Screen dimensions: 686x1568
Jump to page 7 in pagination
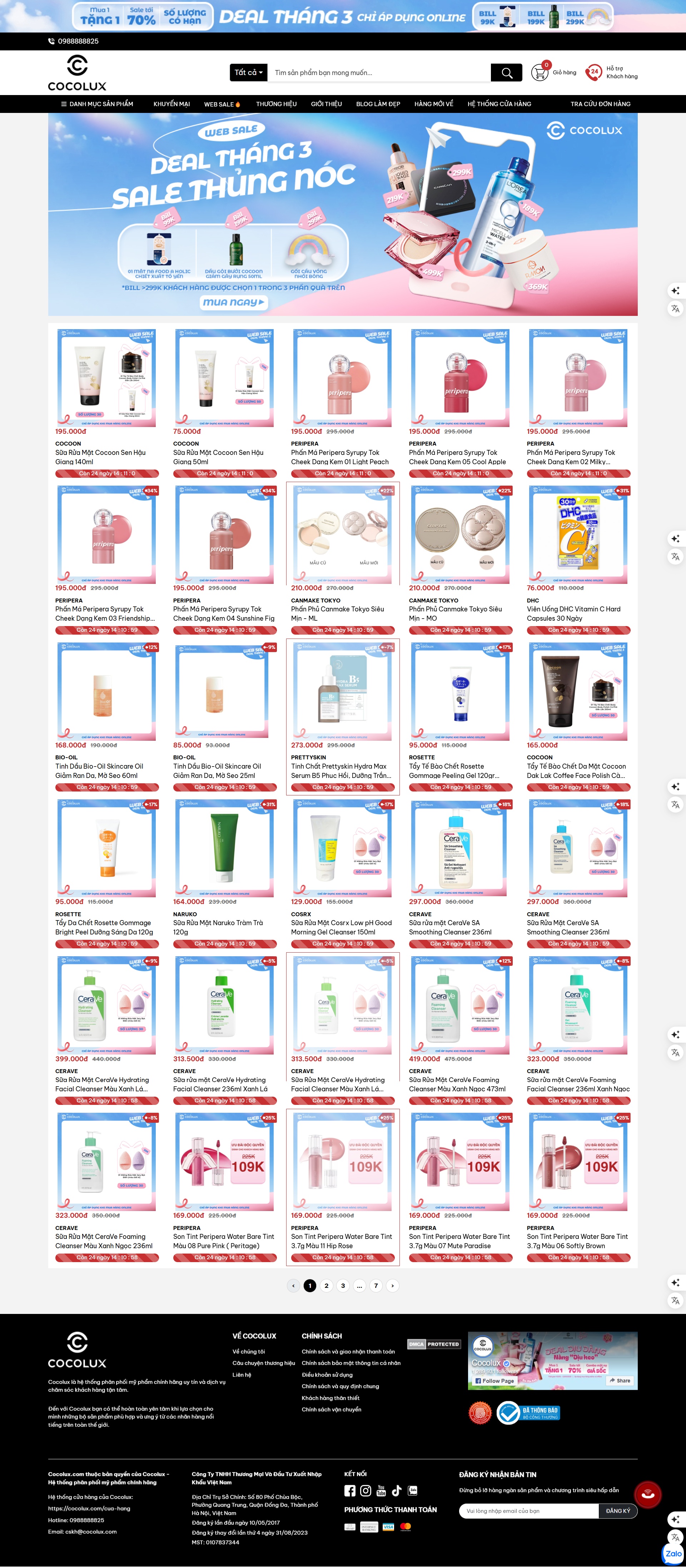tap(376, 1286)
